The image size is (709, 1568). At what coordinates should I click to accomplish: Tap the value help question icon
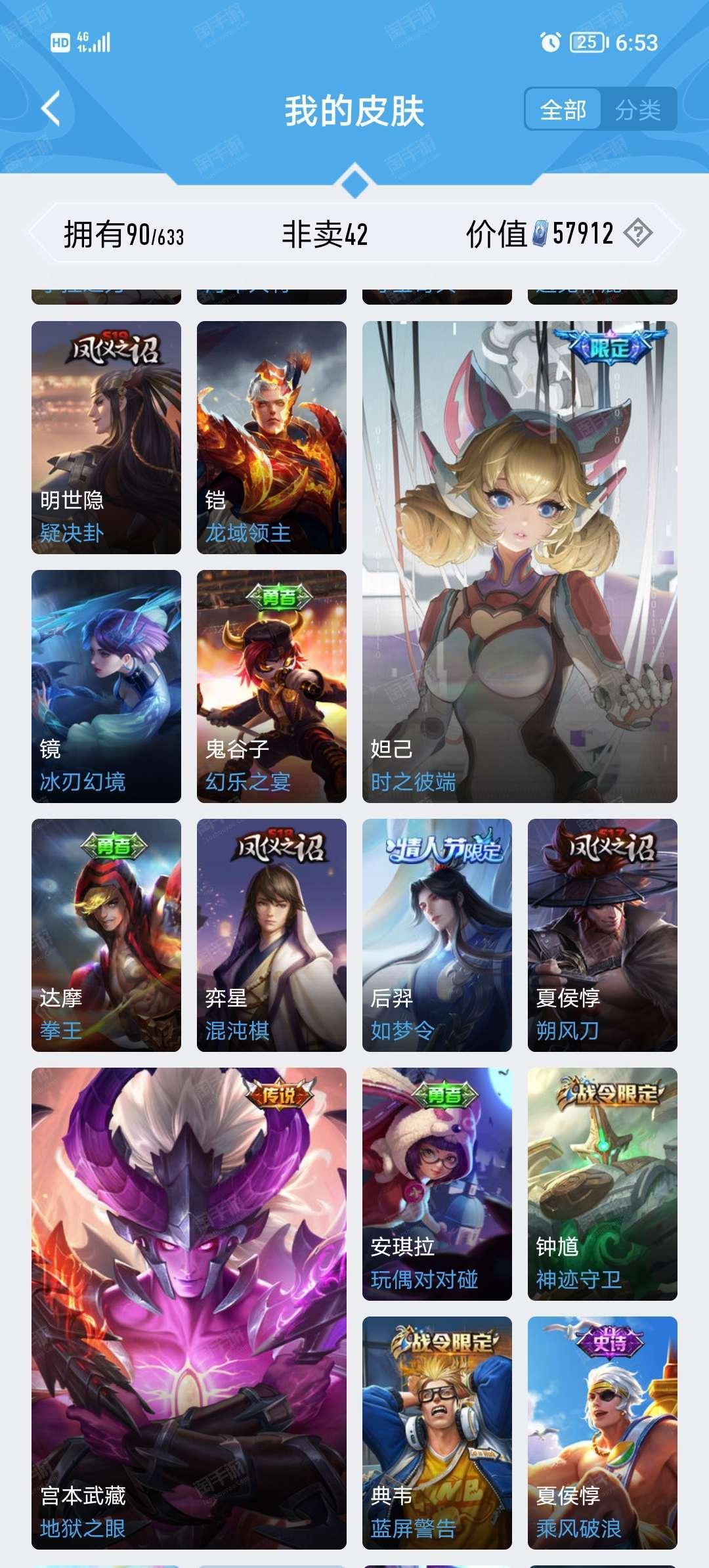[x=637, y=232]
